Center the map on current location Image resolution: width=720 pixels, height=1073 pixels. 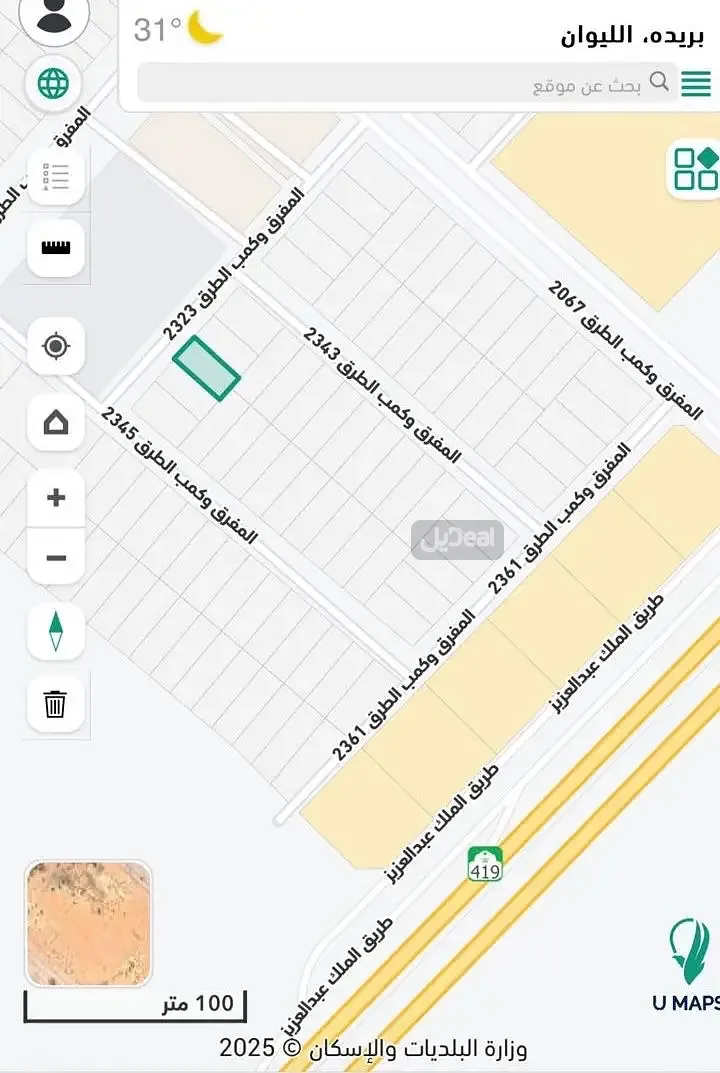[x=55, y=345]
